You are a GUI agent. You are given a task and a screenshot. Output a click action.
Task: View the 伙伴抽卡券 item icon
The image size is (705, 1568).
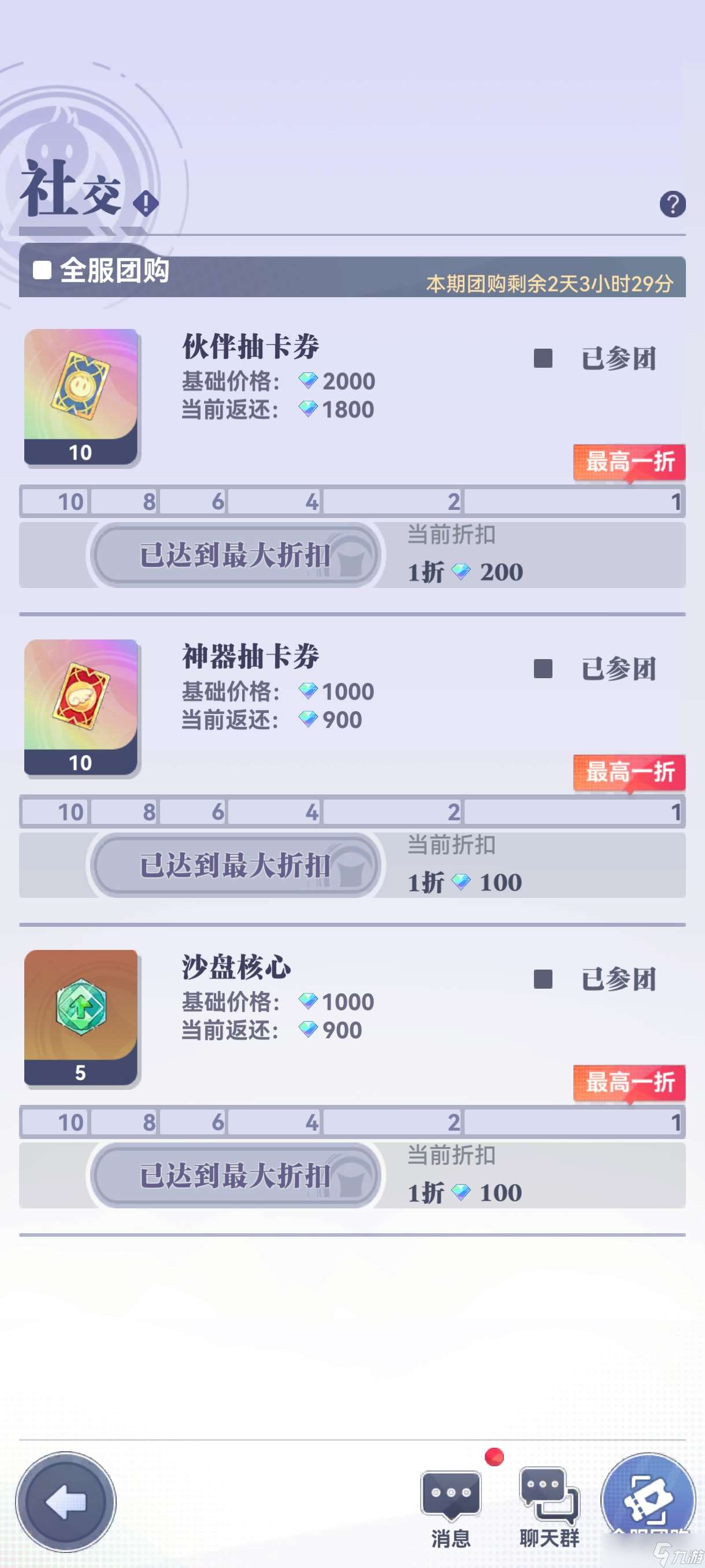(81, 397)
